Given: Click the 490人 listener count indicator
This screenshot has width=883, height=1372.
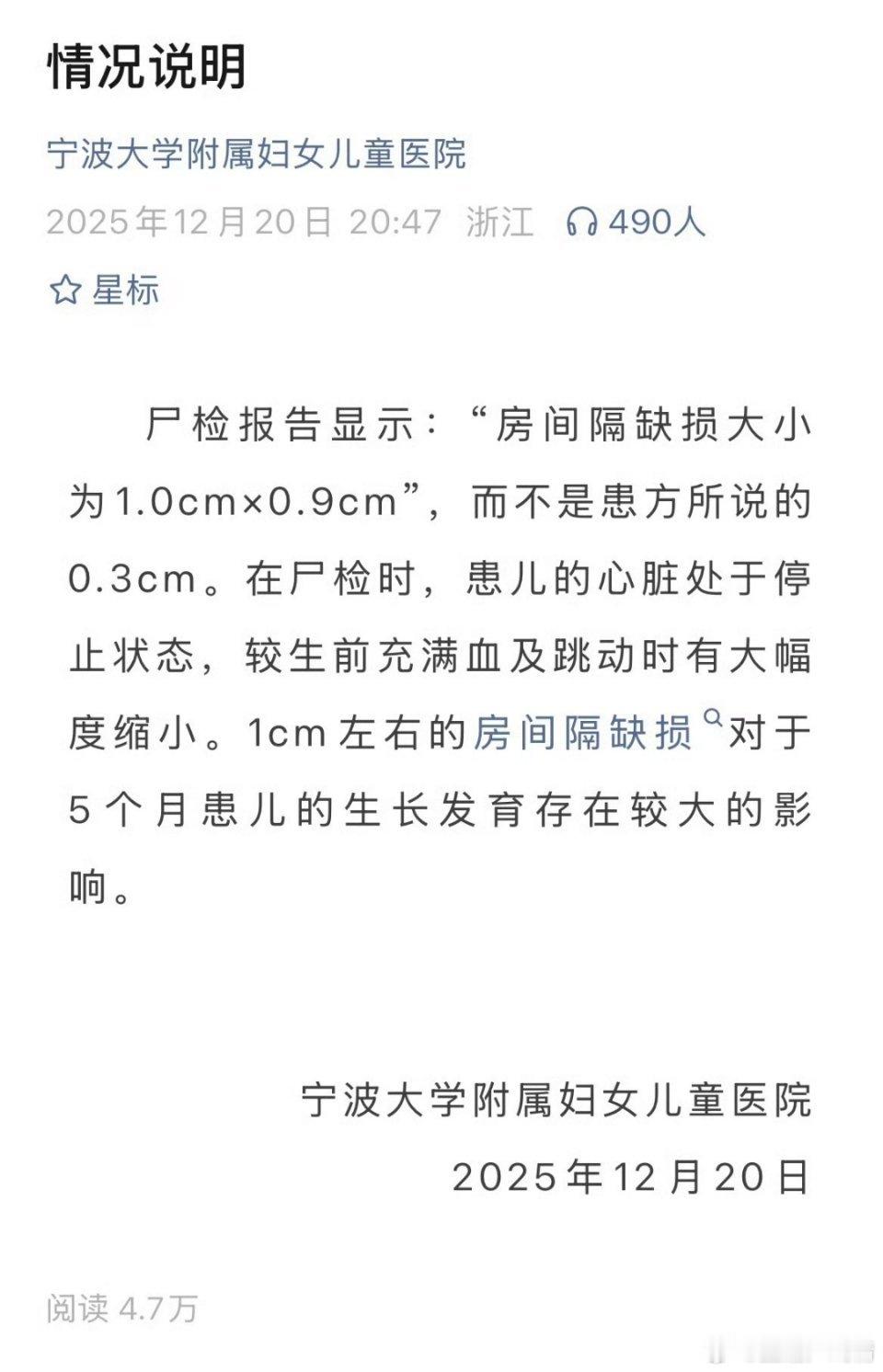Looking at the screenshot, I should [659, 223].
